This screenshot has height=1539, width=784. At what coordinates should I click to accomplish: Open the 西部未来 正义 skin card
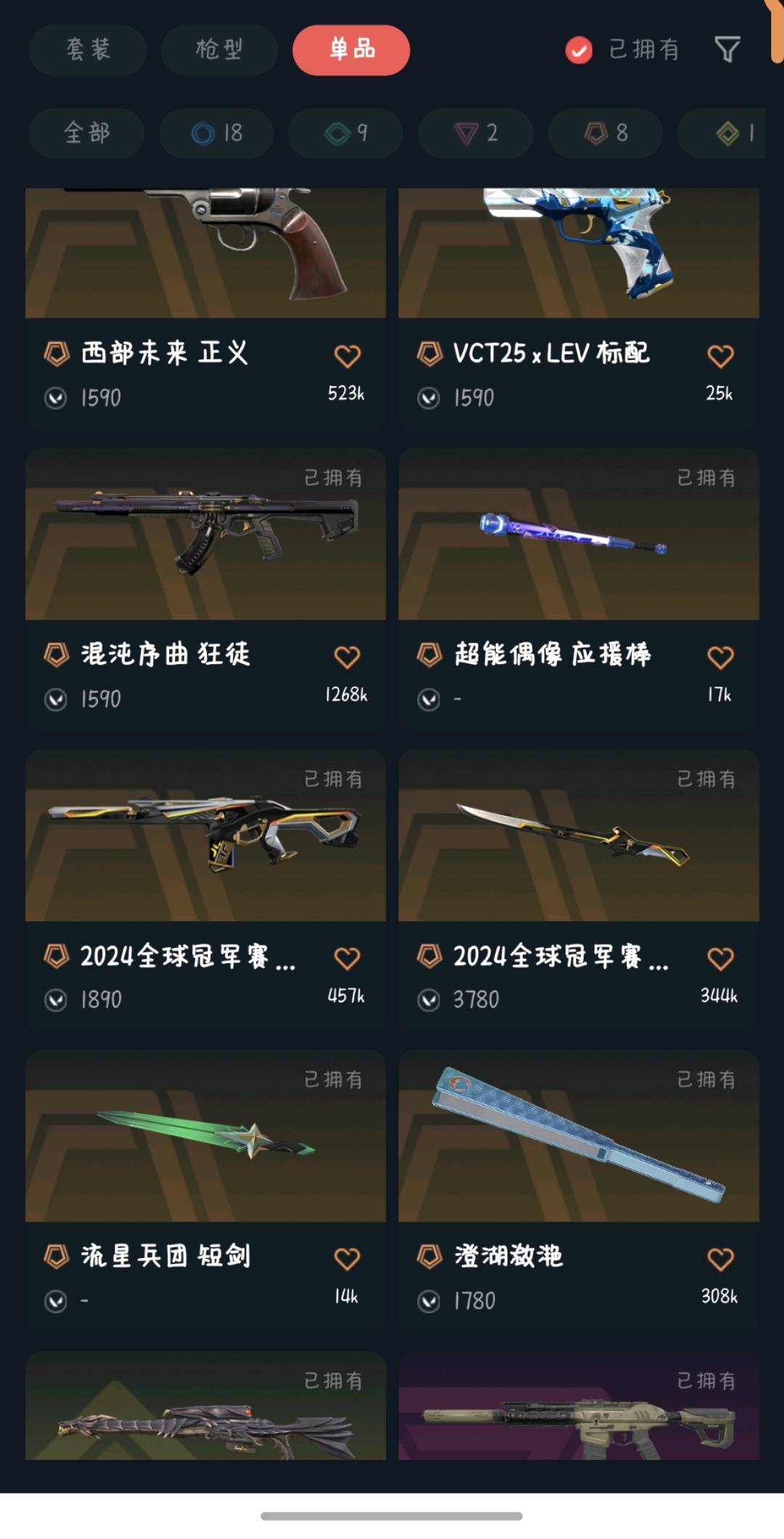205,290
